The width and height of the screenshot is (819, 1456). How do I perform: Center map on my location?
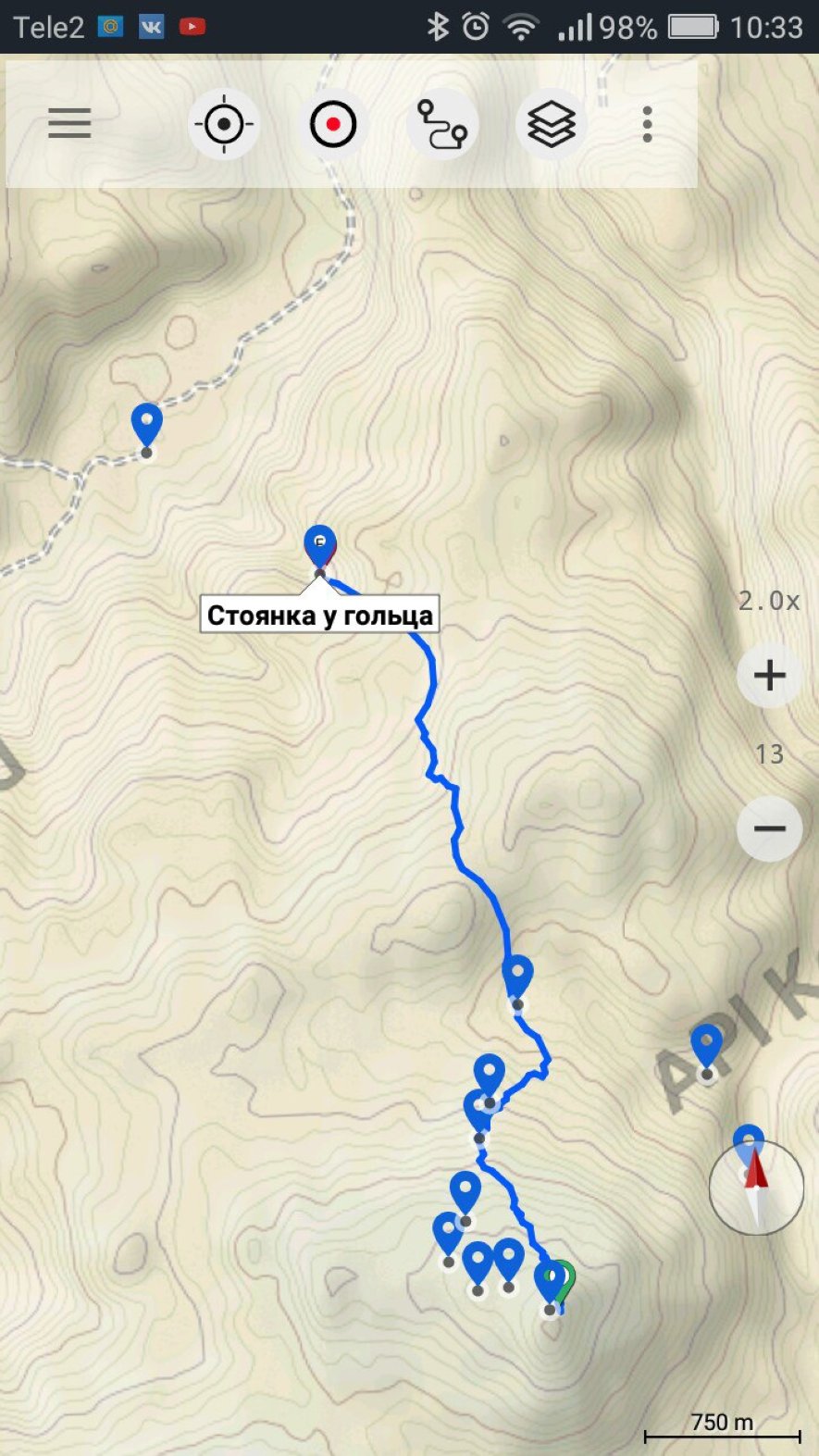point(224,124)
